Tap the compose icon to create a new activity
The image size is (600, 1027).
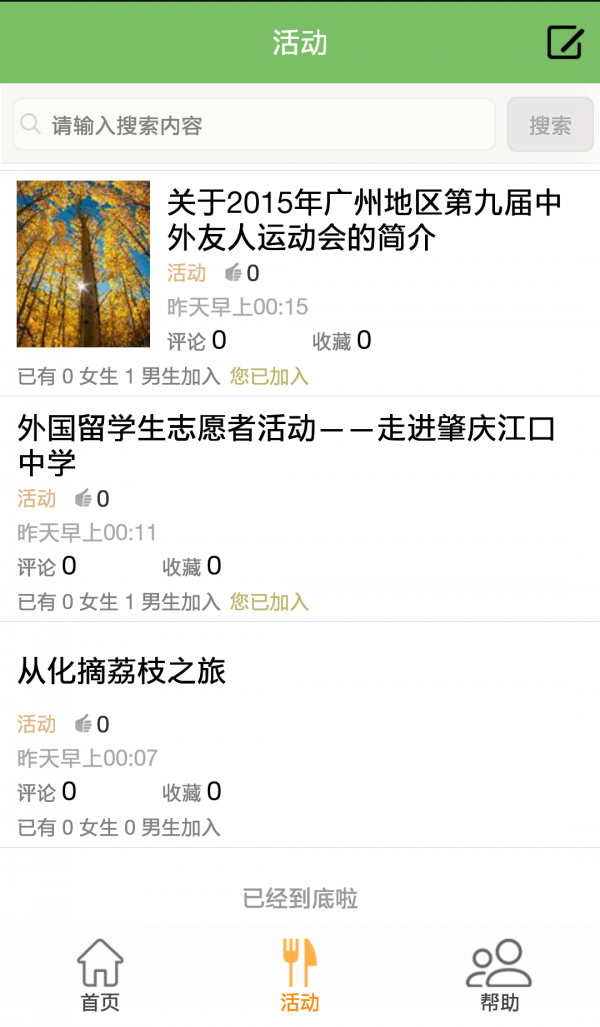(565, 43)
